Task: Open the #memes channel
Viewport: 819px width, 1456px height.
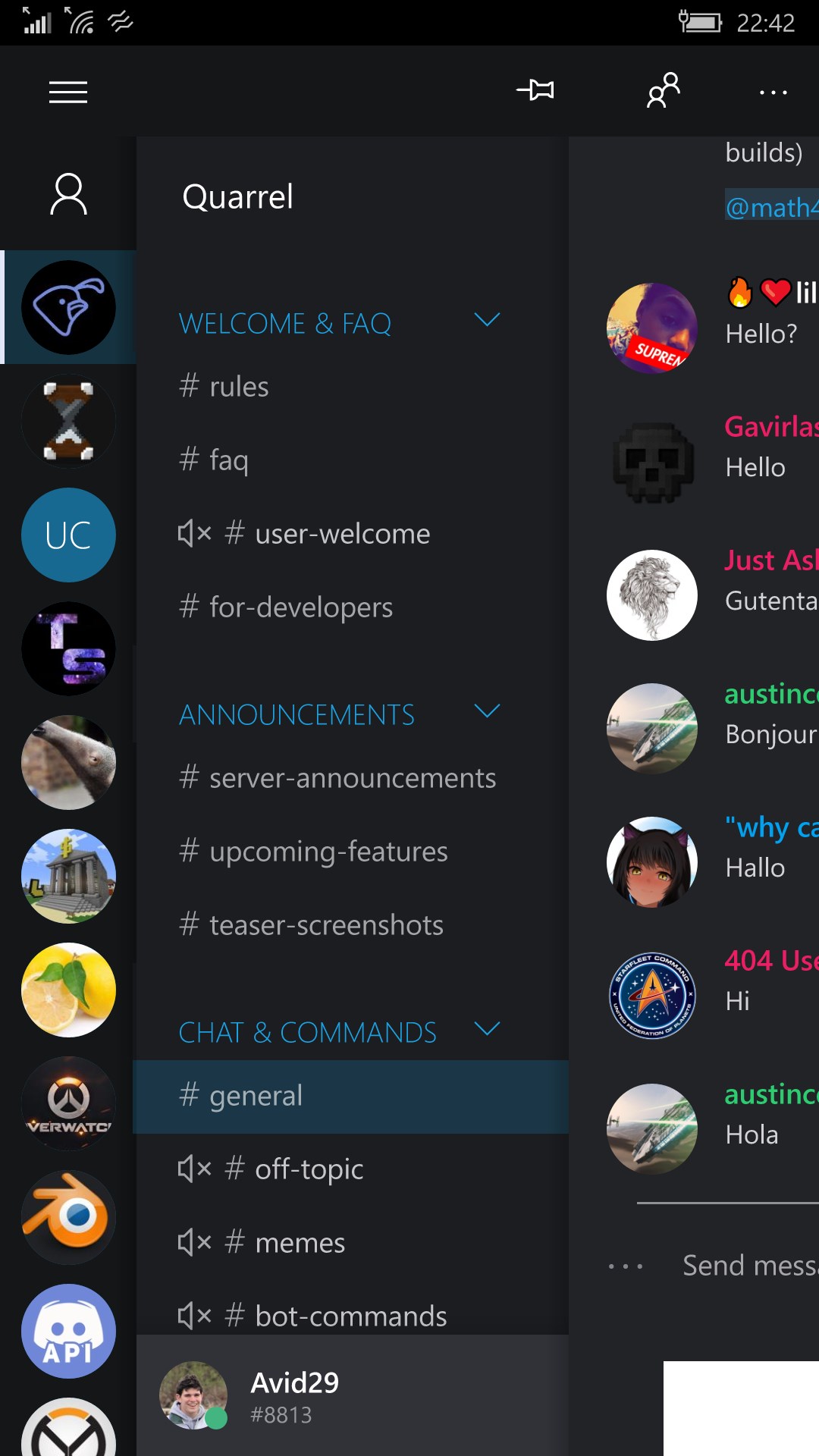Action: (300, 1243)
